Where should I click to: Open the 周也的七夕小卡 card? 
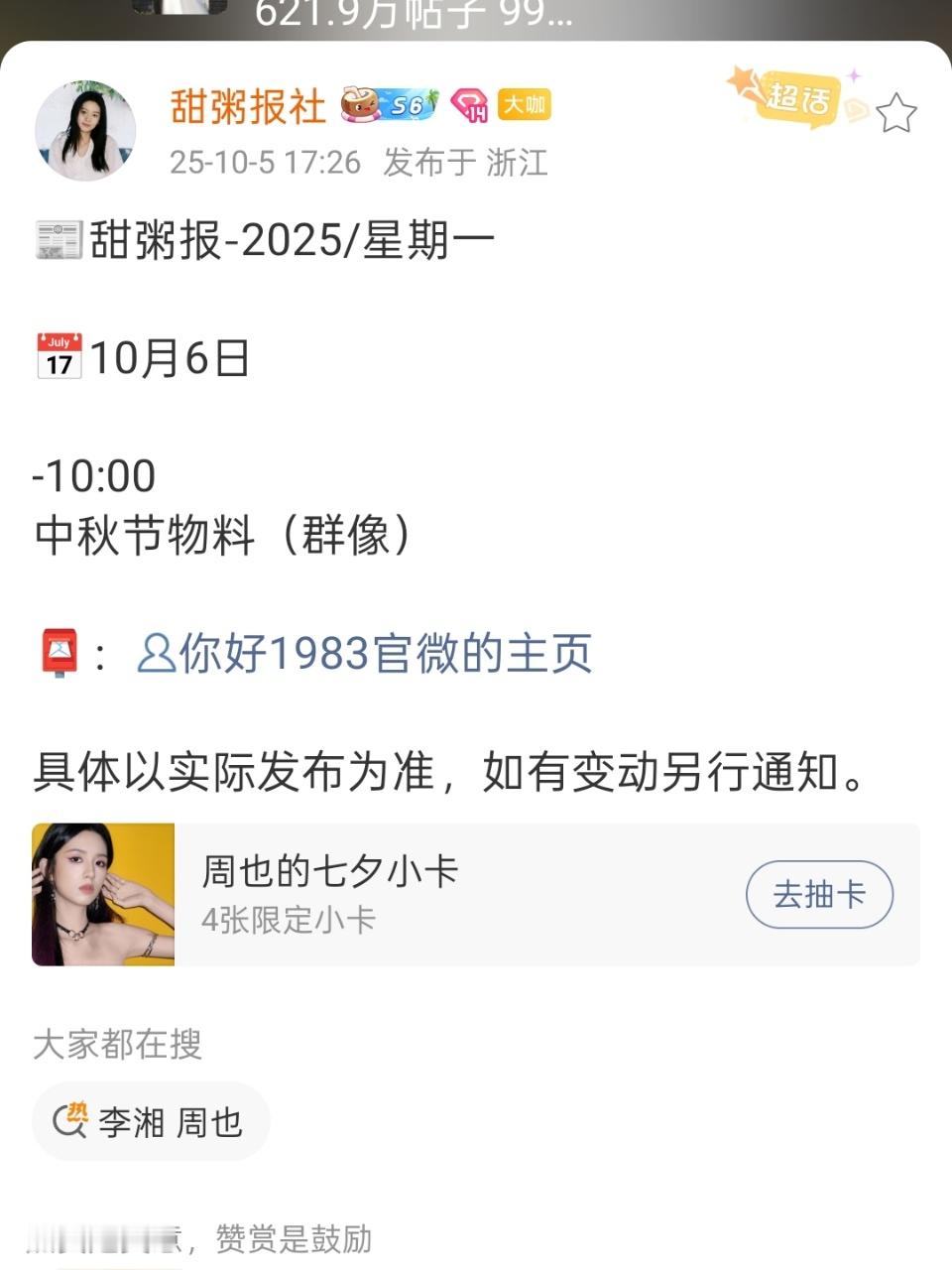397,894
